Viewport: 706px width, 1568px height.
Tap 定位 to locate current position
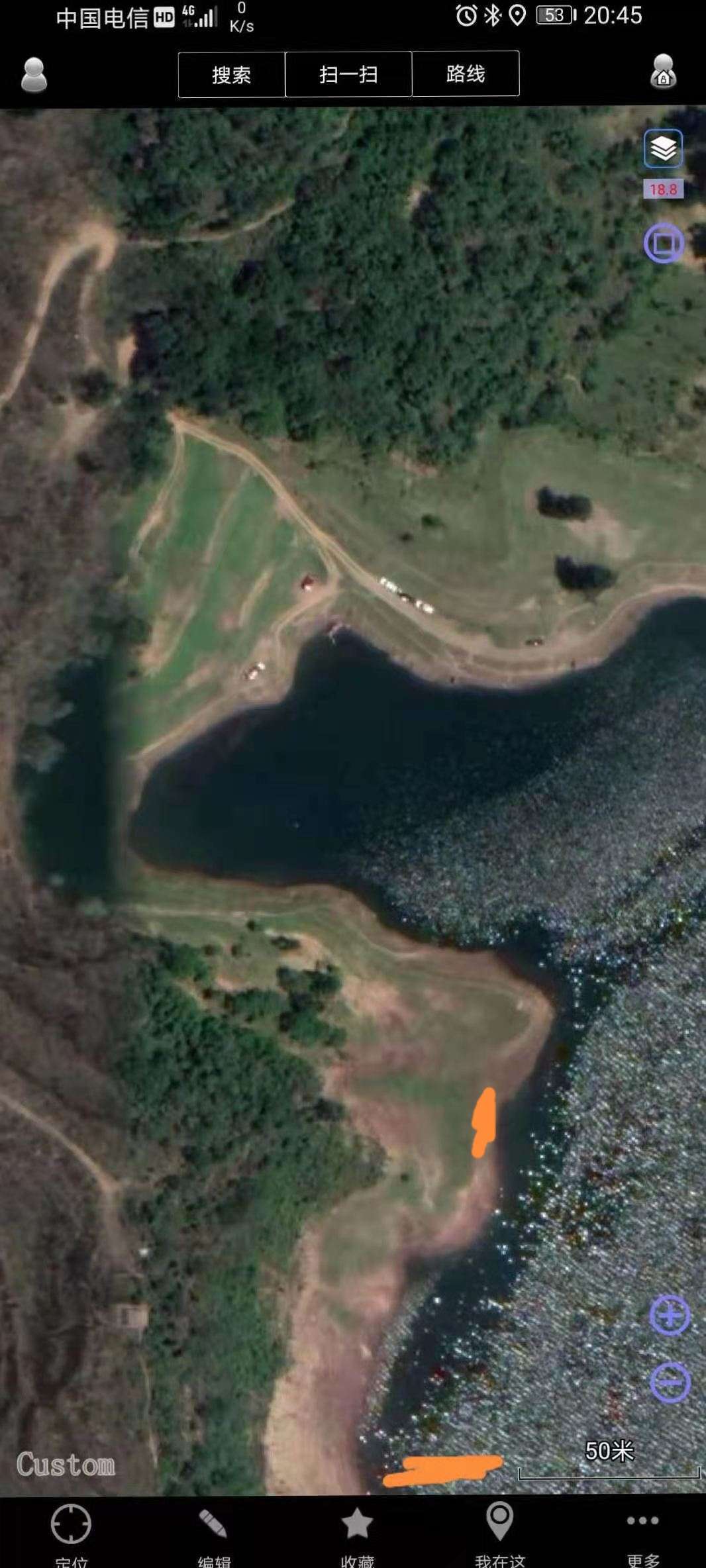(71, 1531)
